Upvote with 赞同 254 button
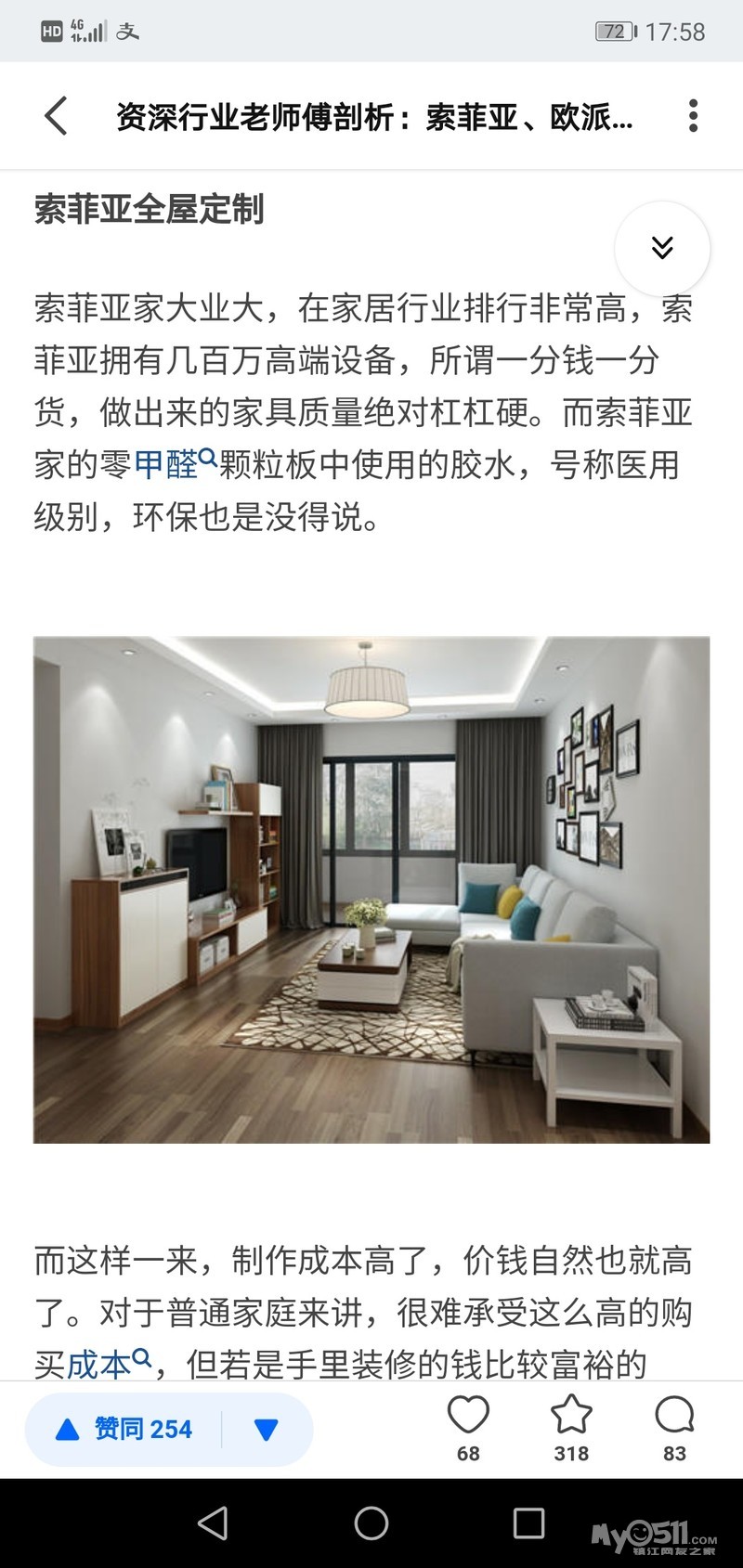Image resolution: width=743 pixels, height=1568 pixels. click(x=124, y=1429)
